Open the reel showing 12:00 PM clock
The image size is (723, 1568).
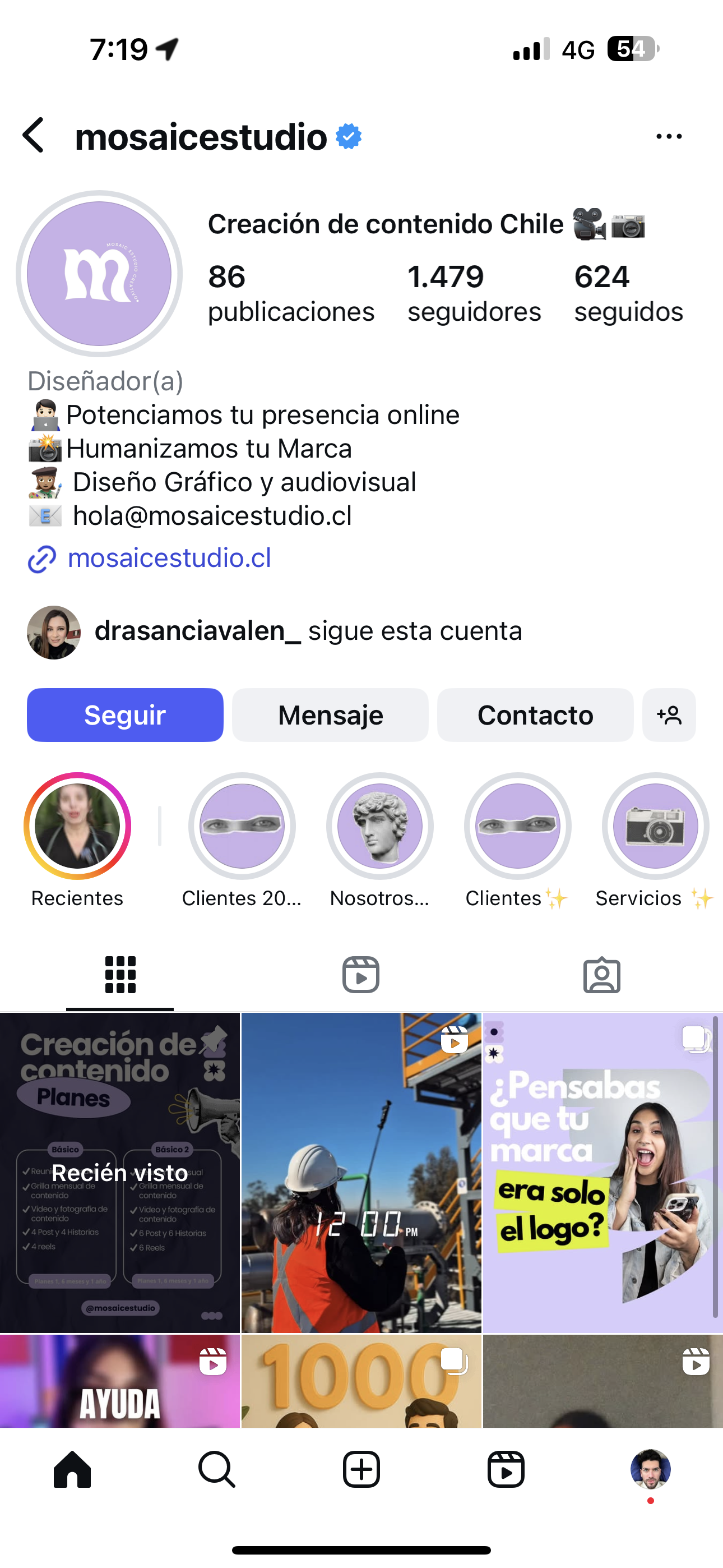[x=361, y=1173]
